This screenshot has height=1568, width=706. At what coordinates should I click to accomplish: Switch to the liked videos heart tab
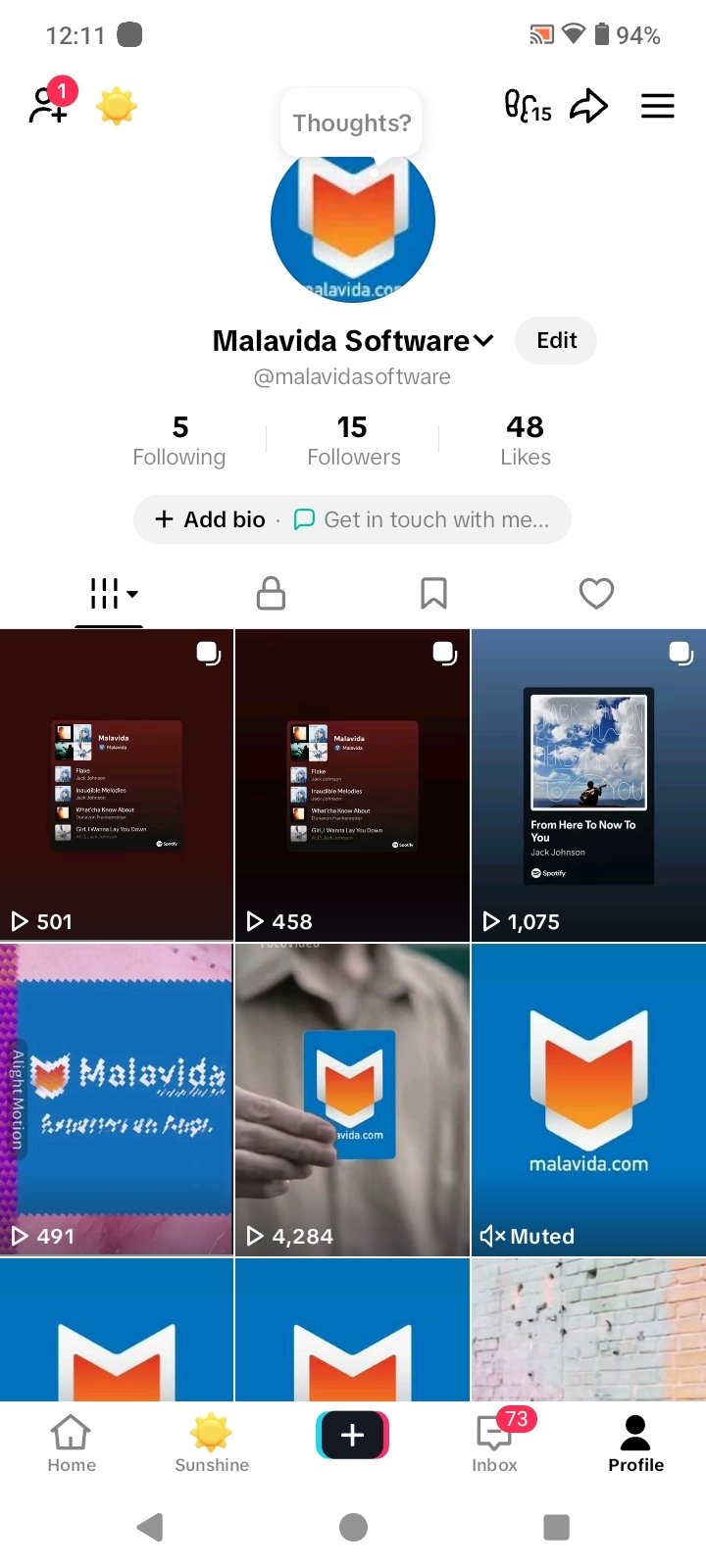(596, 593)
